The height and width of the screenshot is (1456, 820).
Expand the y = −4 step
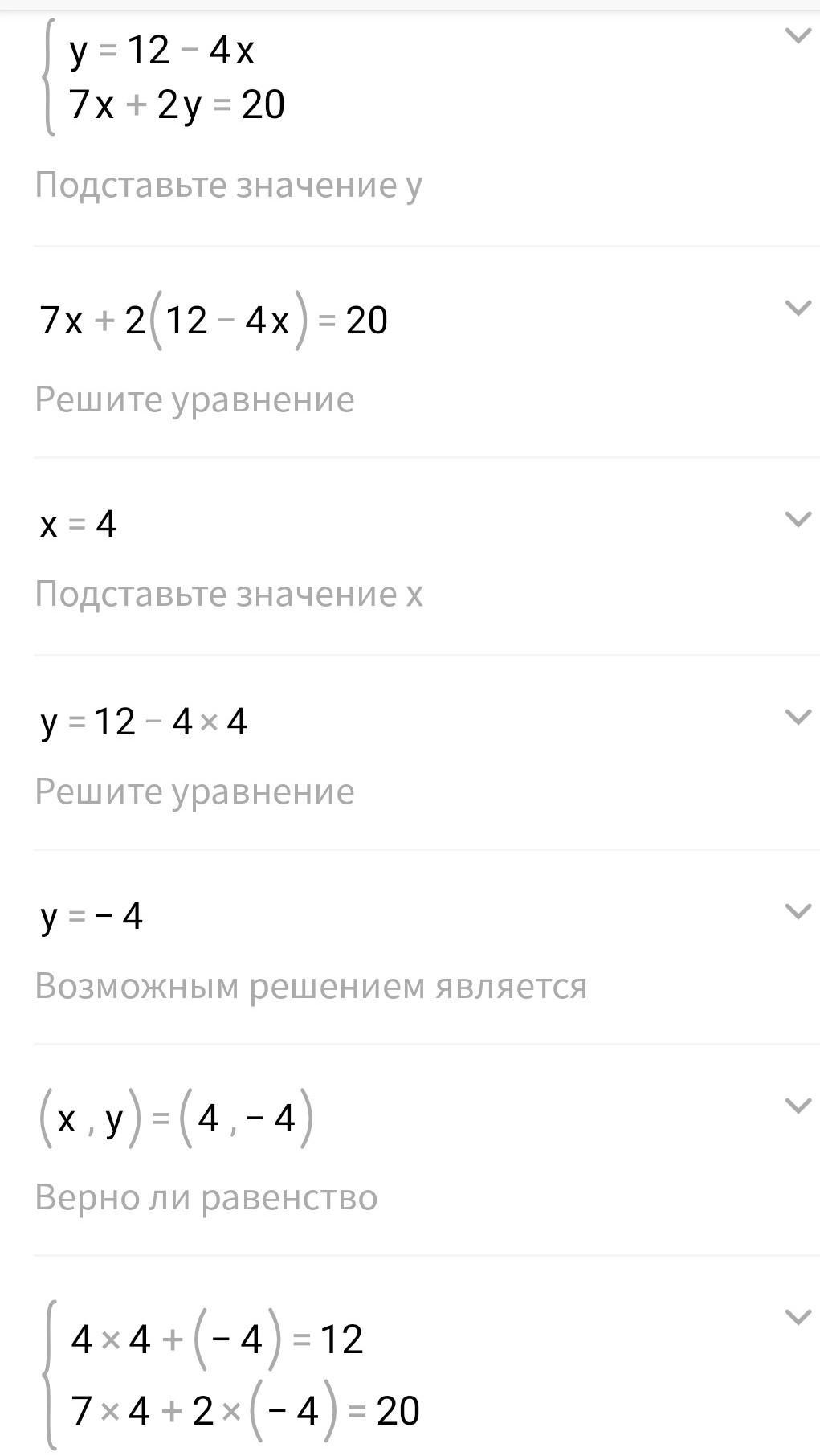click(797, 910)
